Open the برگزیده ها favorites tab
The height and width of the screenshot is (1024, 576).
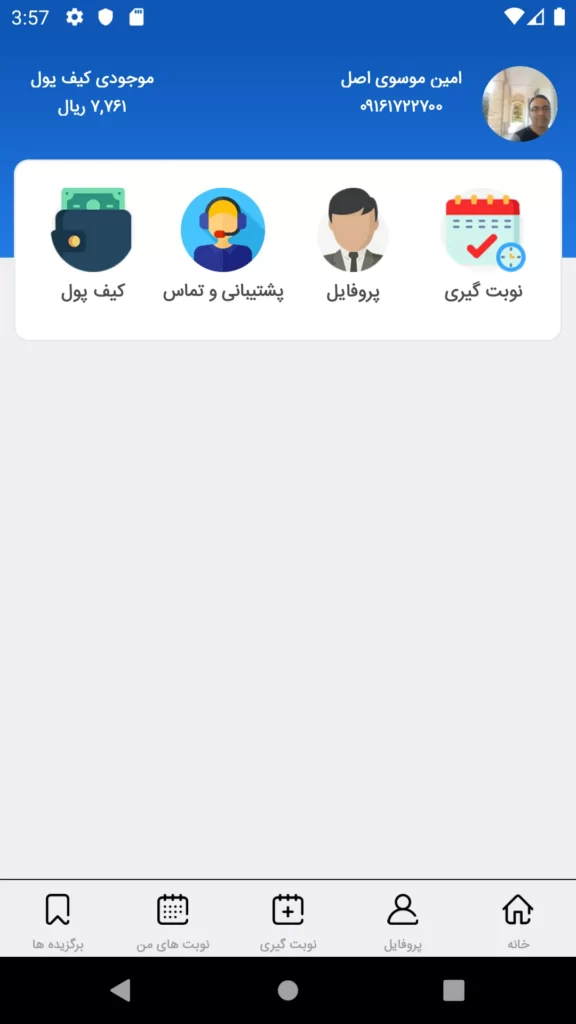[x=57, y=921]
